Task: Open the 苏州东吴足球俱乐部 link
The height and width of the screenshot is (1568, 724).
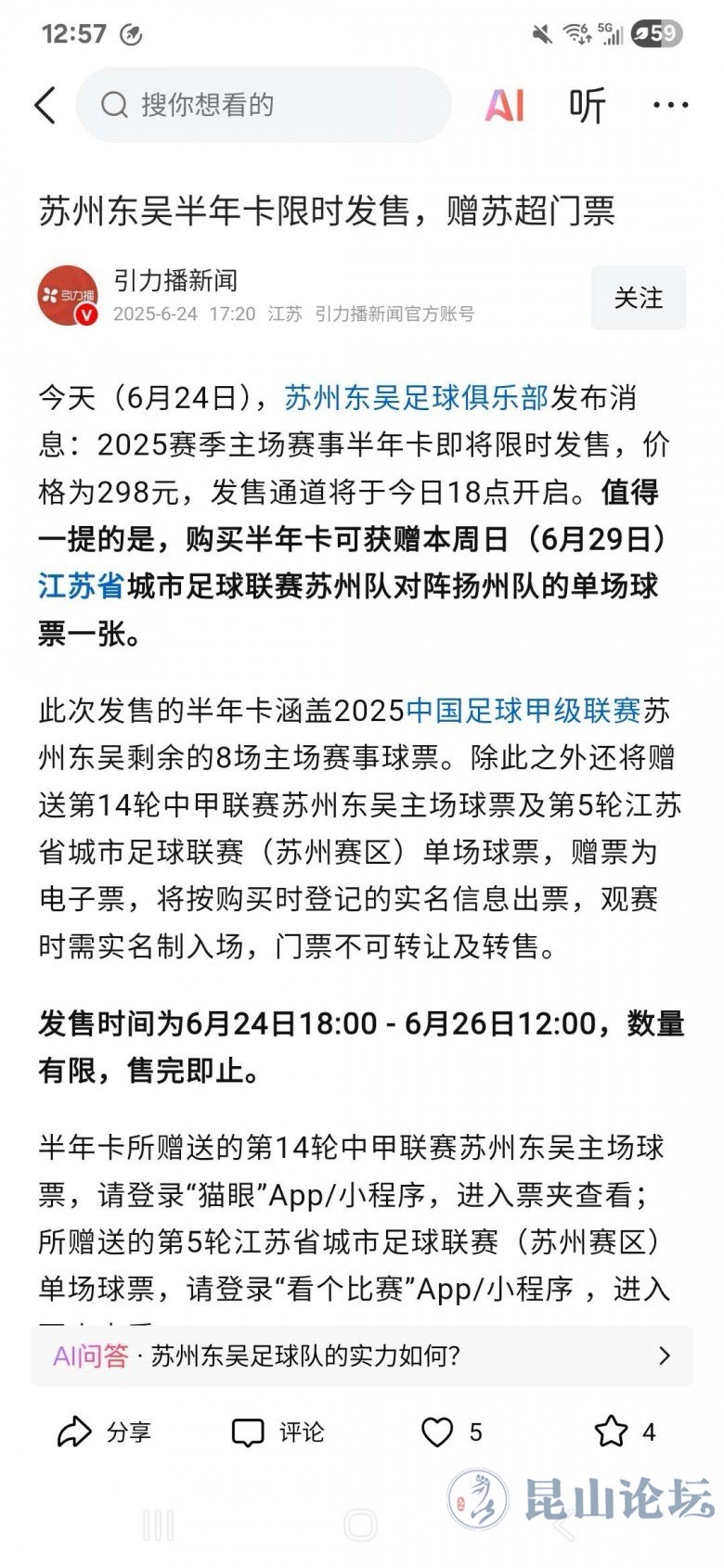Action: click(x=417, y=397)
